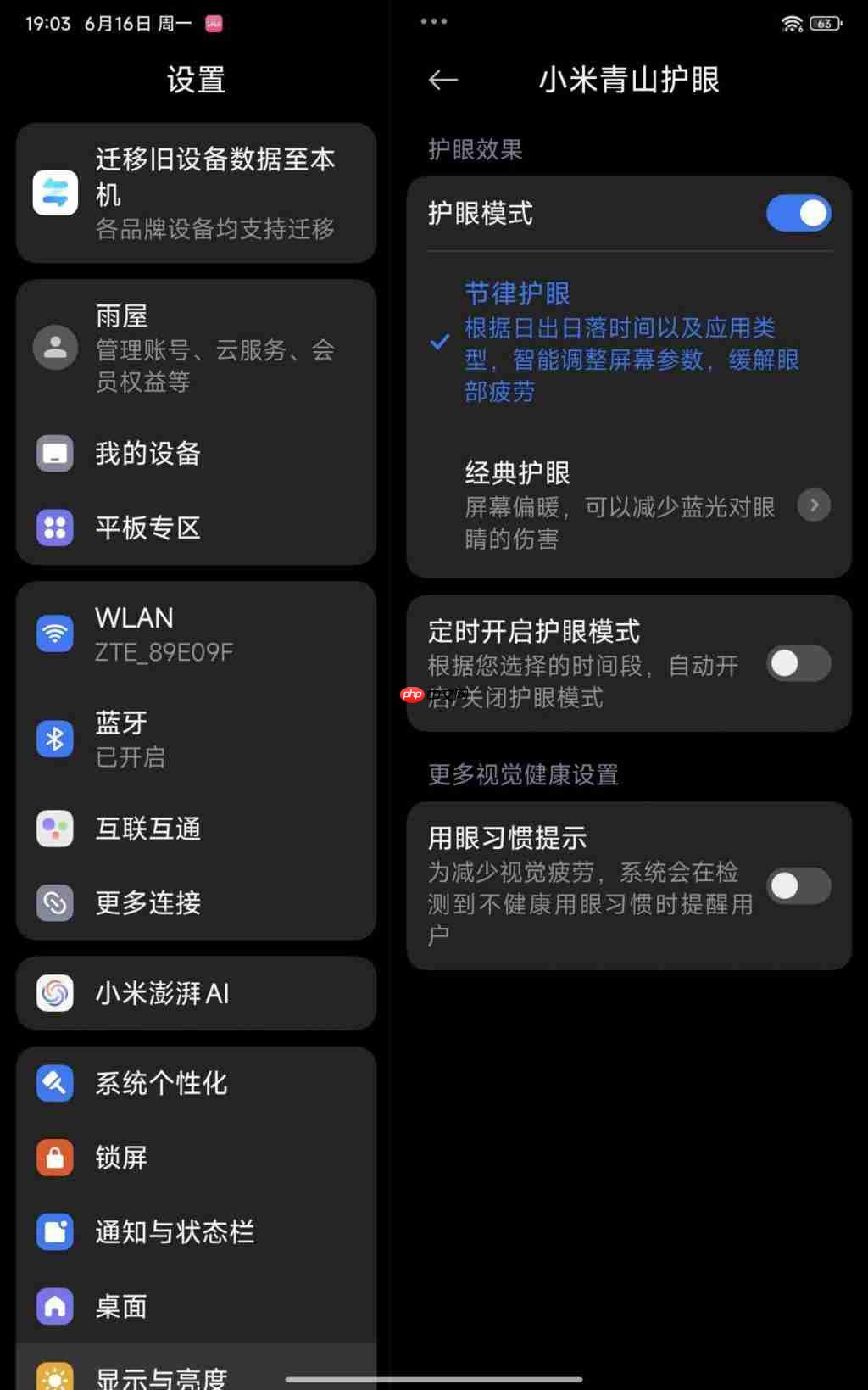Expand 经典护眼 details via chevron

[x=814, y=505]
